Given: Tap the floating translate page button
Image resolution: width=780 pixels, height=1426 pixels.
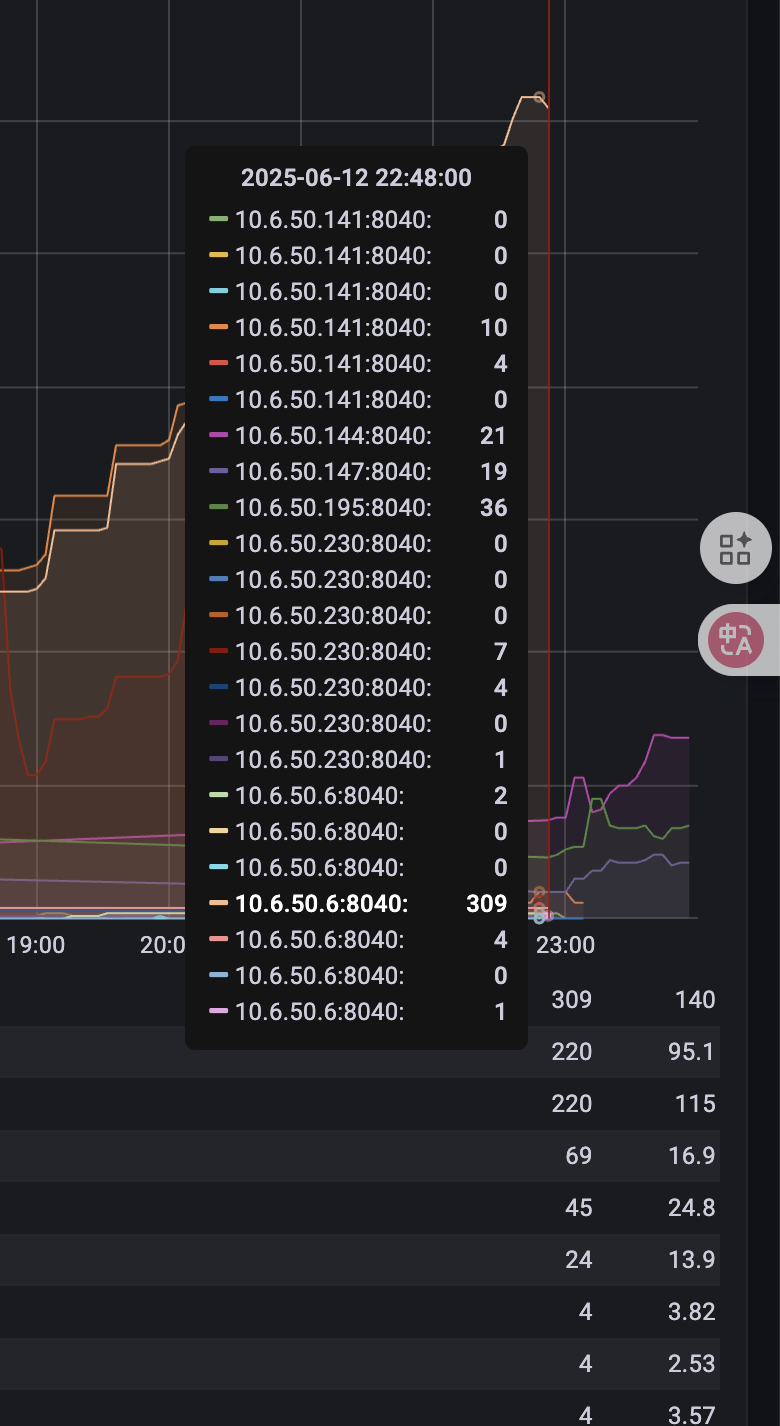Looking at the screenshot, I should 738,640.
